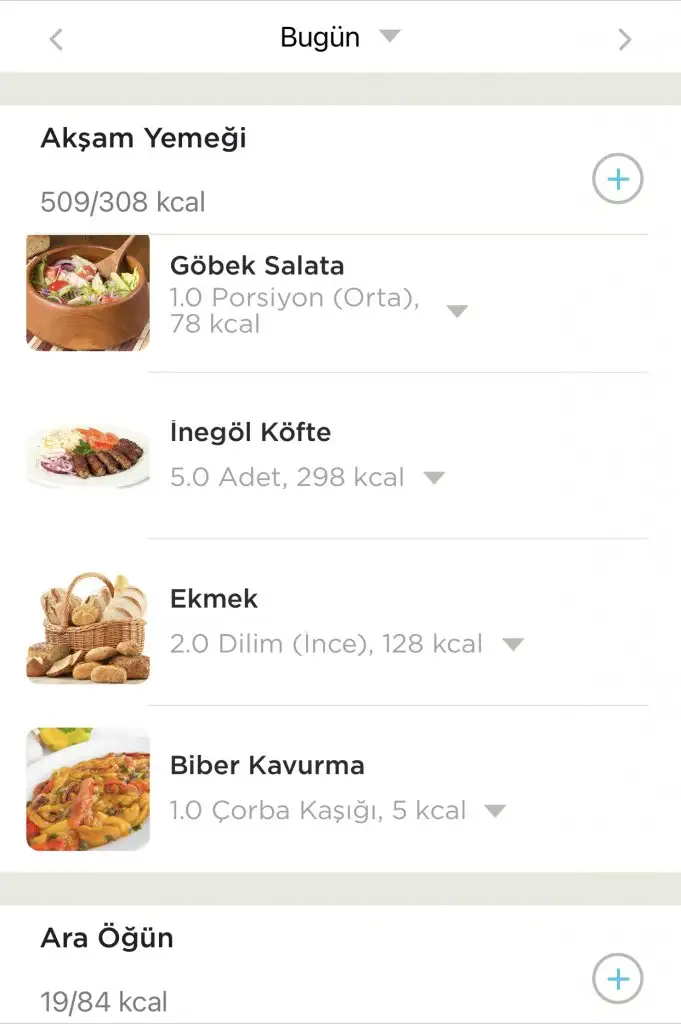Viewport: 681px width, 1024px height.
Task: Add food to Akşam Yemeği
Action: (x=617, y=180)
